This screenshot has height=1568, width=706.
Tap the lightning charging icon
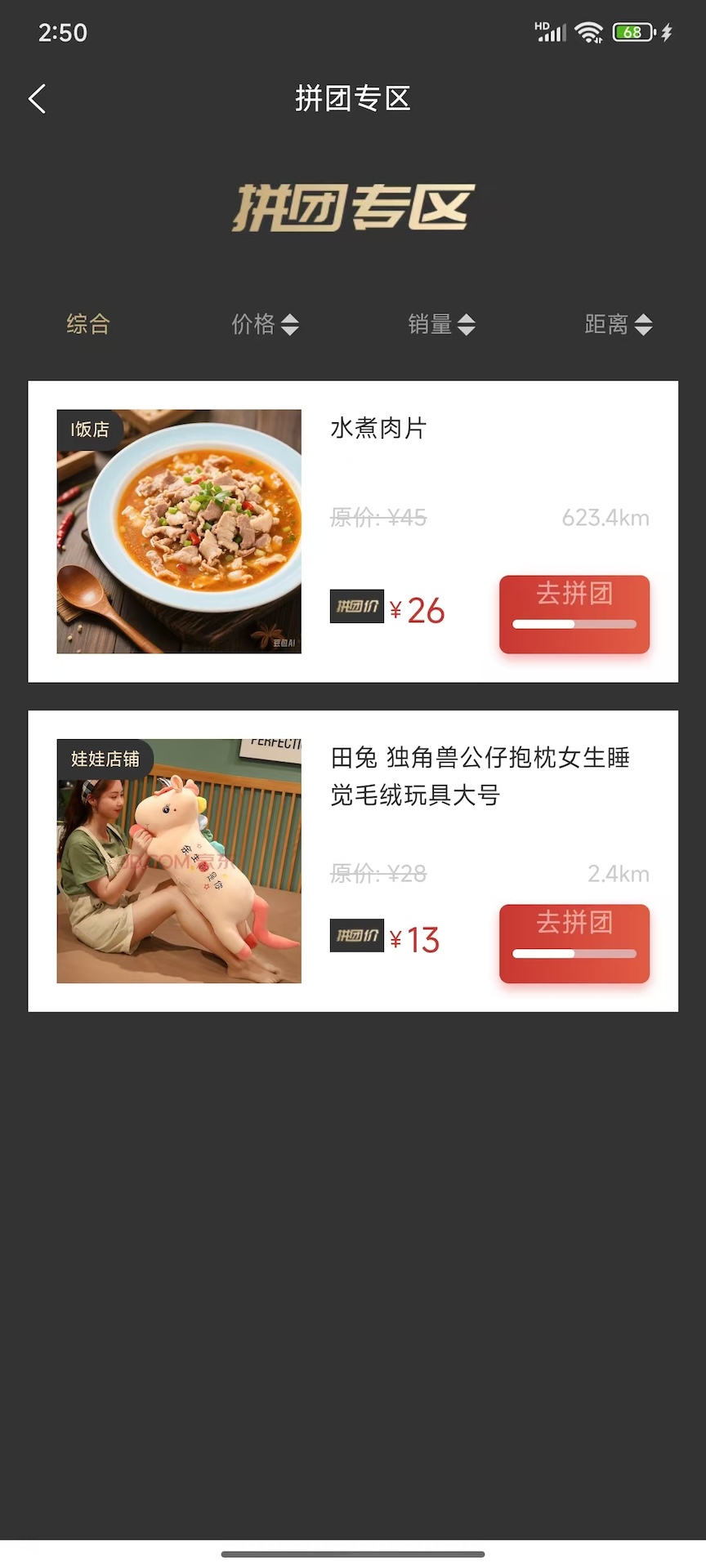[668, 32]
